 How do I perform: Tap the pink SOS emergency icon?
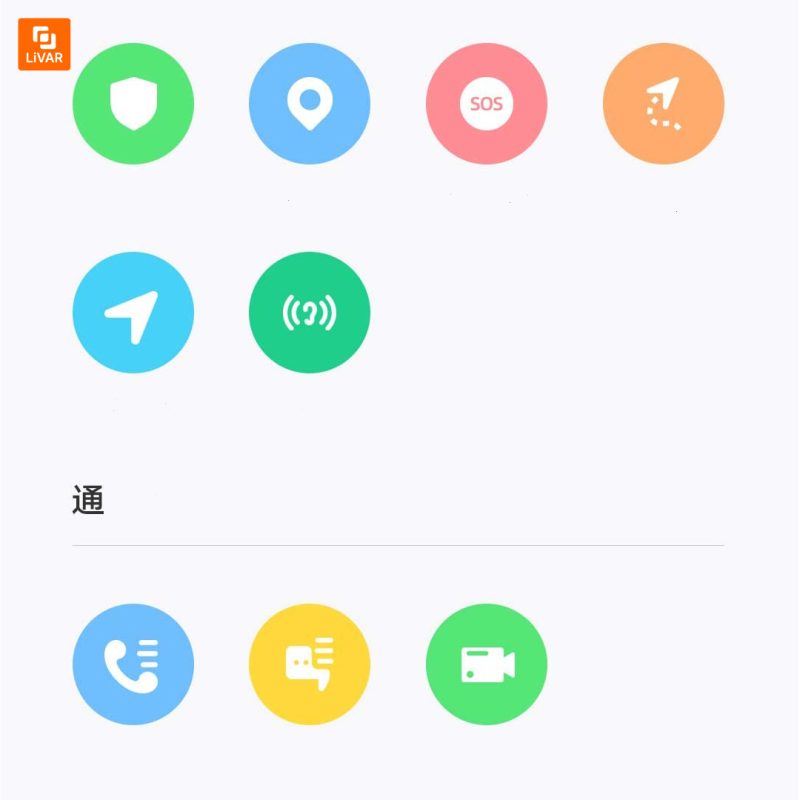pos(486,104)
